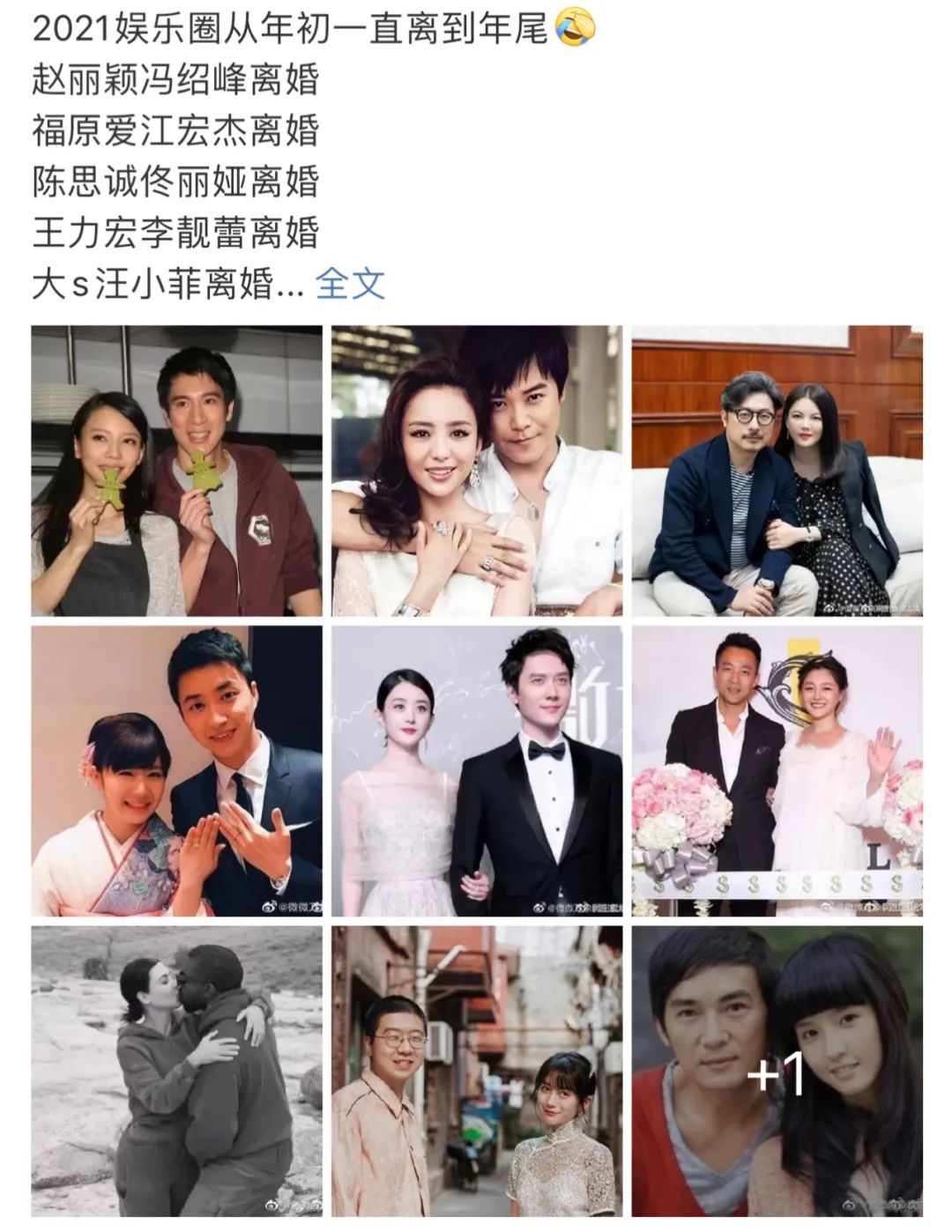Open photo of woman showing rings on hand
The image size is (952, 1232).
[477, 471]
